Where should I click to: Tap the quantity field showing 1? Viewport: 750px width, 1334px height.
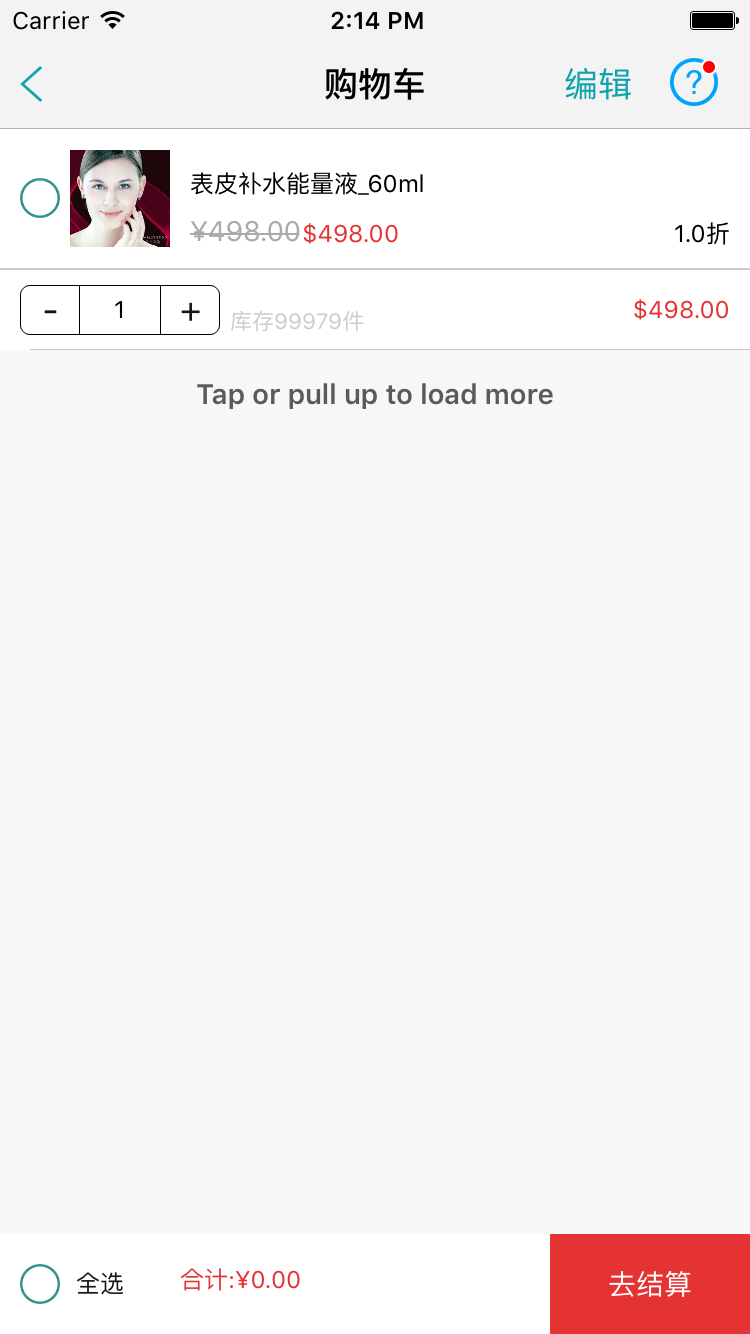click(x=120, y=310)
